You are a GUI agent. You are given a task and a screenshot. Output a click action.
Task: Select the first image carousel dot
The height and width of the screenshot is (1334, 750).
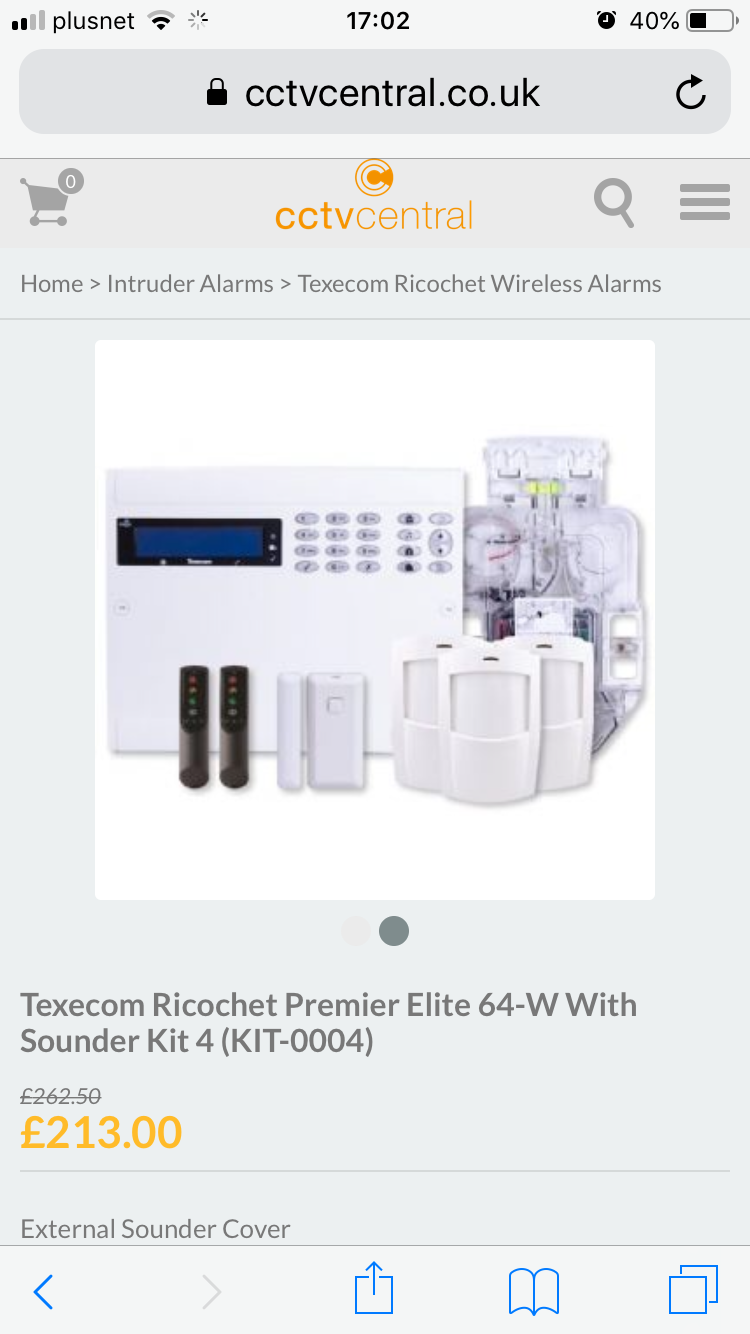[356, 930]
